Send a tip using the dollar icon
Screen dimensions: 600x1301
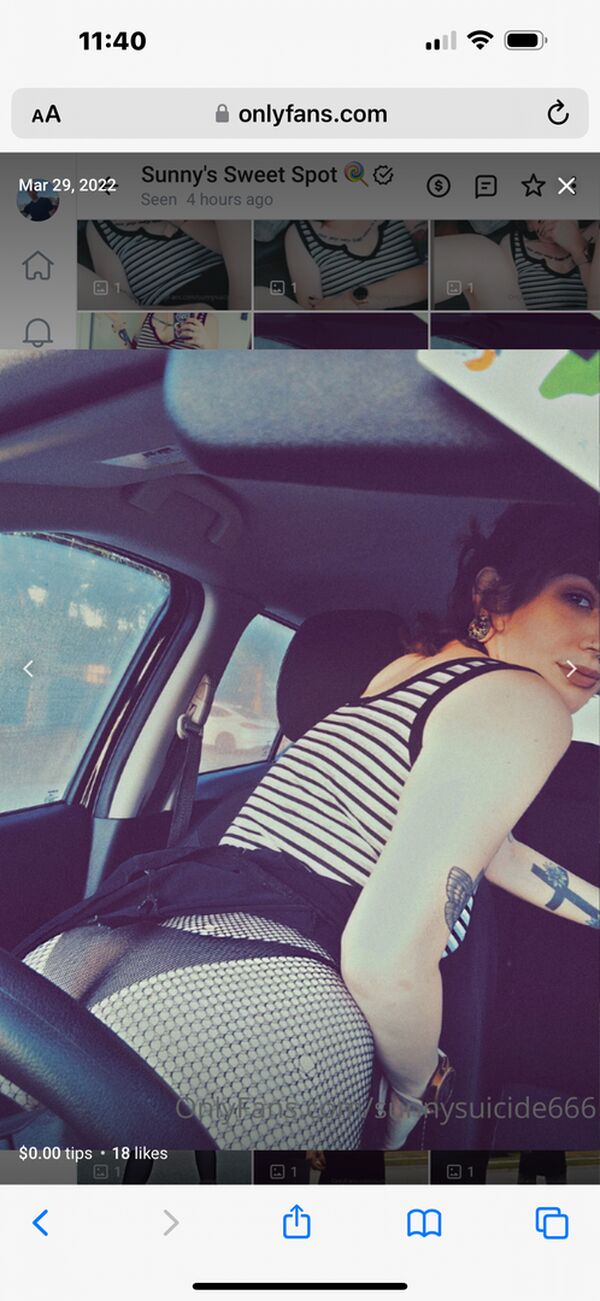(x=438, y=186)
